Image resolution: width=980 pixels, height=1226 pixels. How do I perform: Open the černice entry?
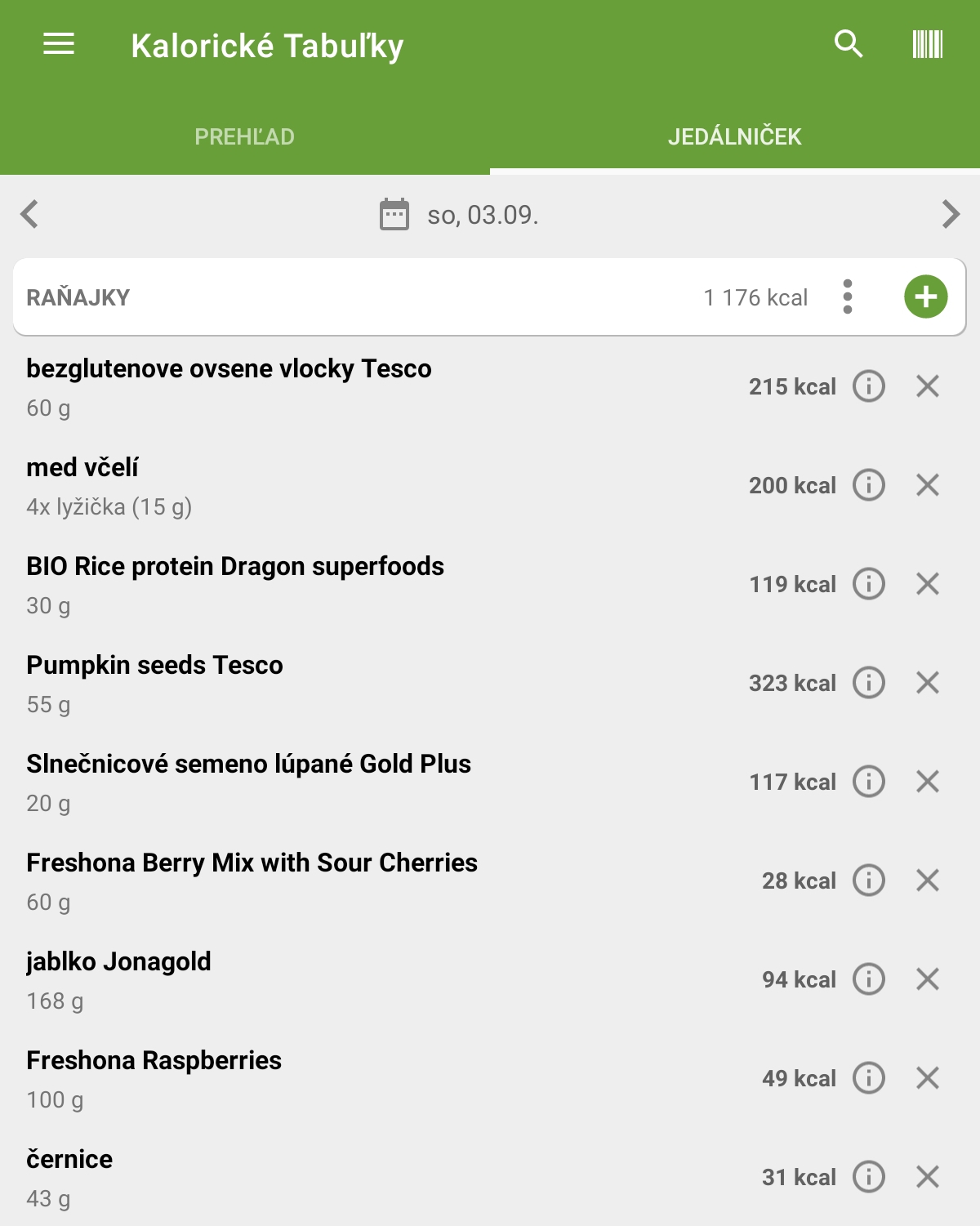click(x=69, y=1176)
